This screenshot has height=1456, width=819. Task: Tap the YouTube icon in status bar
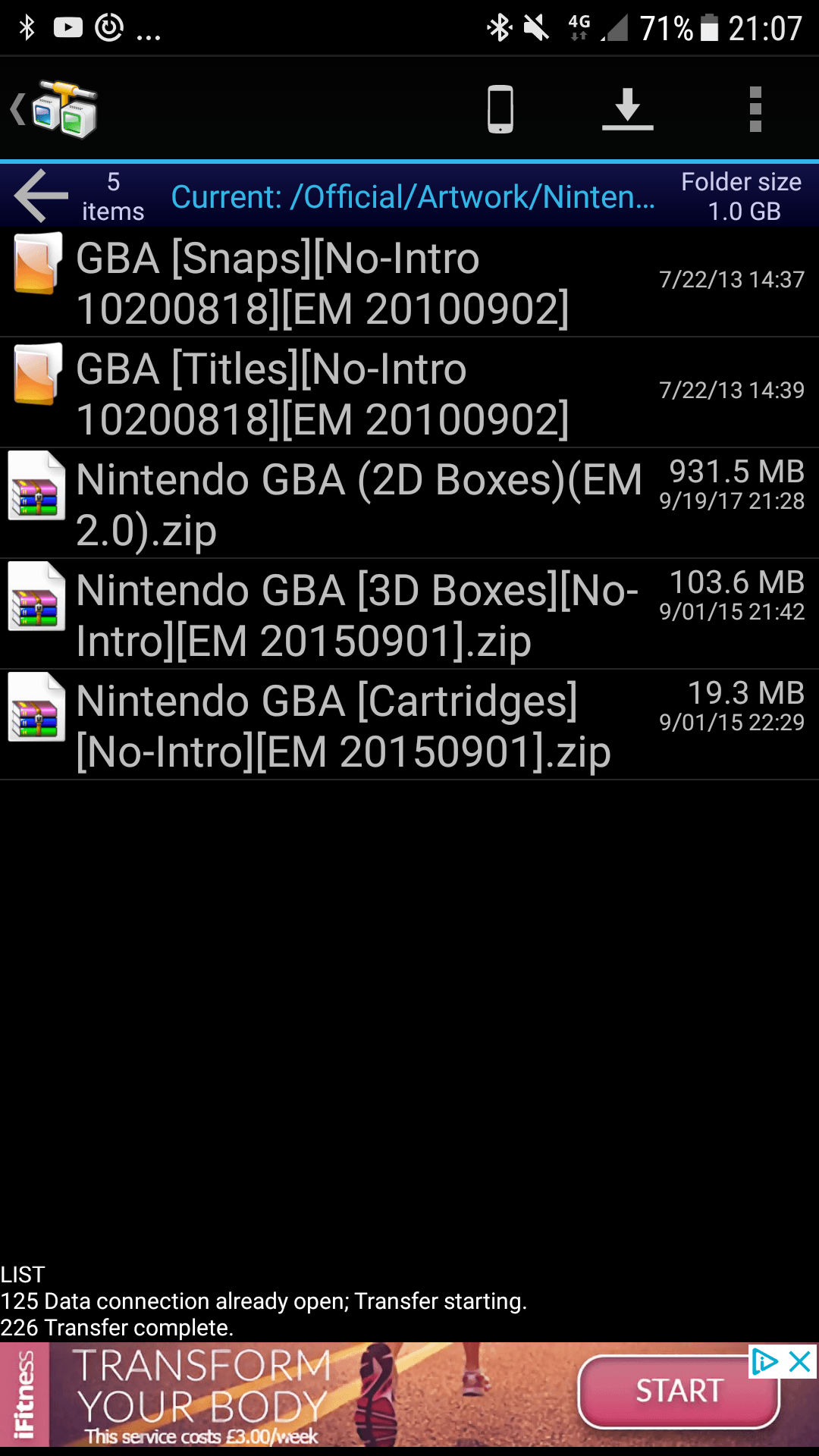coord(68,27)
